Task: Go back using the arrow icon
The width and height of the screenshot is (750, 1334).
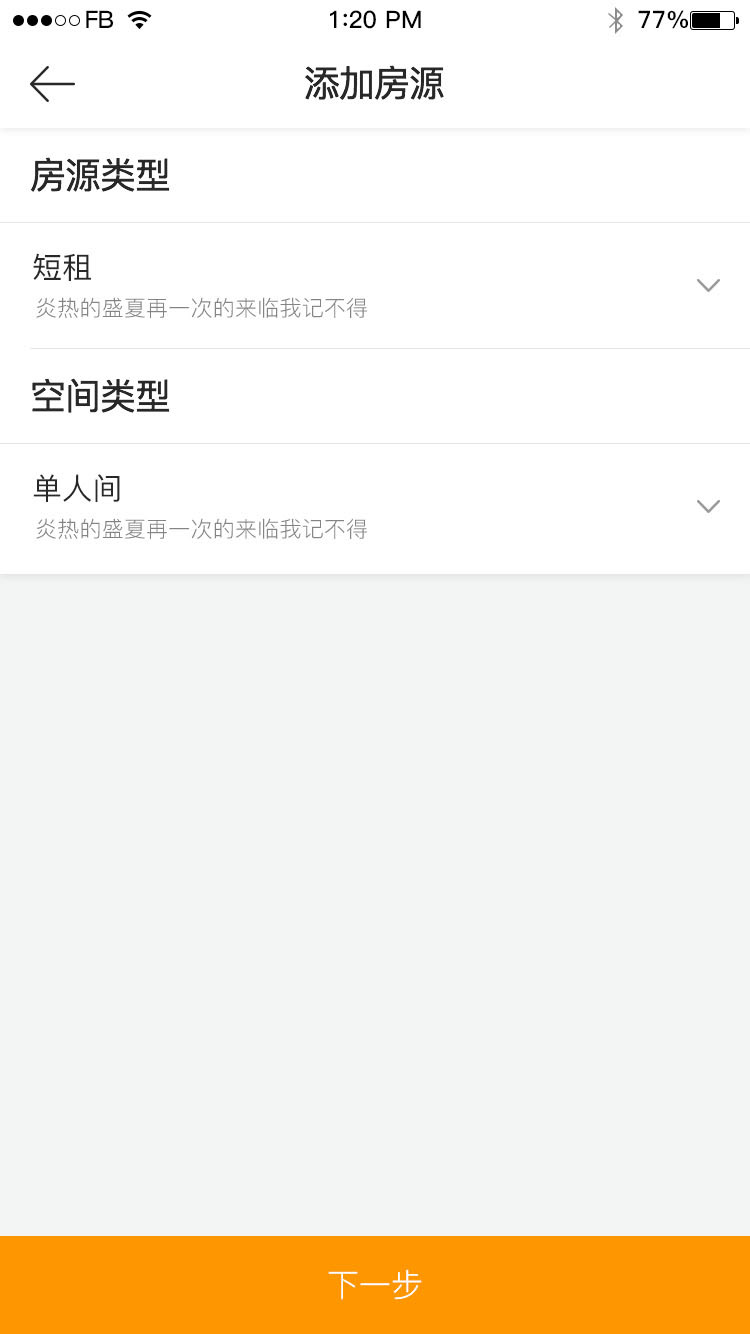Action: tap(52, 84)
